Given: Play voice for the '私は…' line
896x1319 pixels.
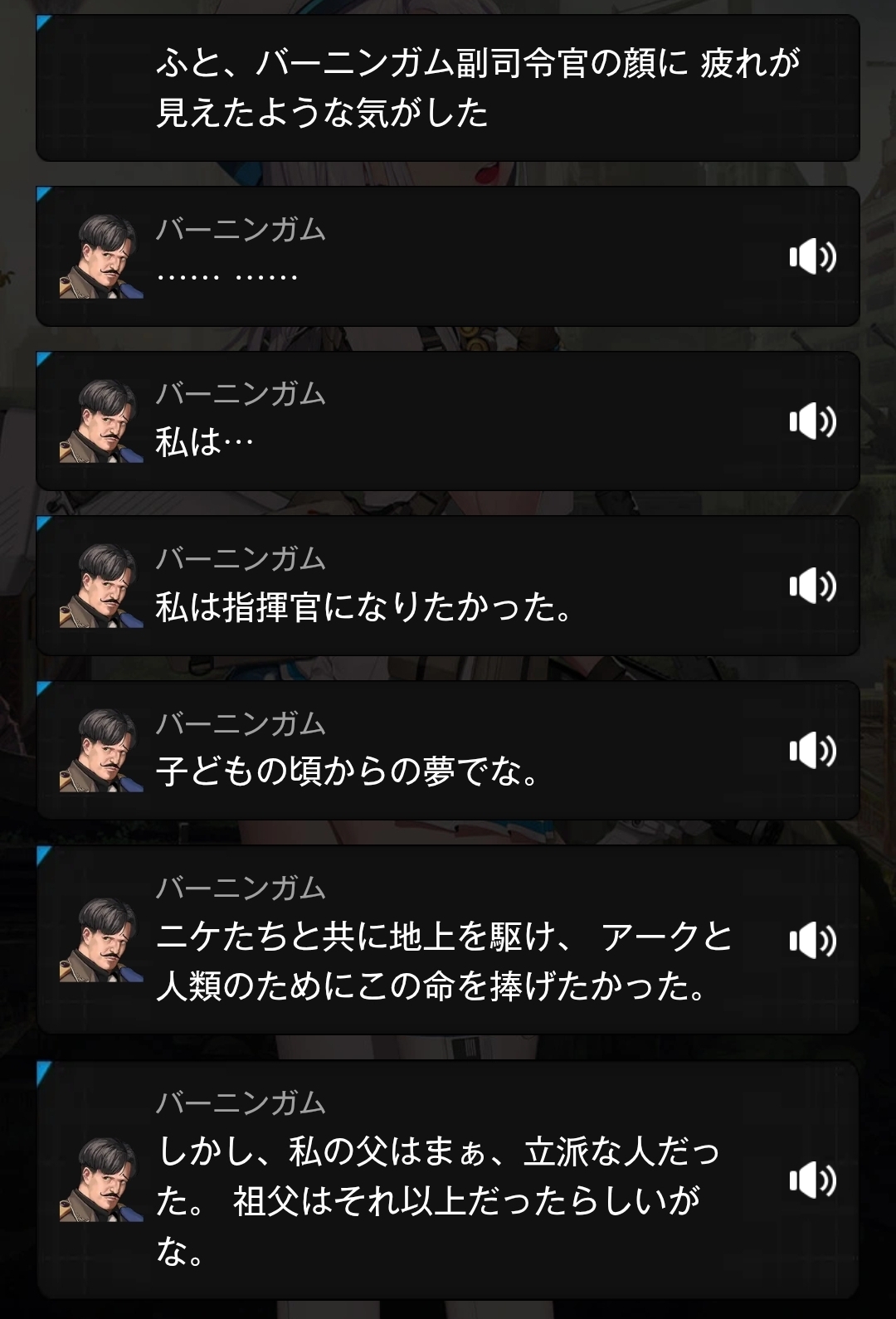Looking at the screenshot, I should 812,421.
